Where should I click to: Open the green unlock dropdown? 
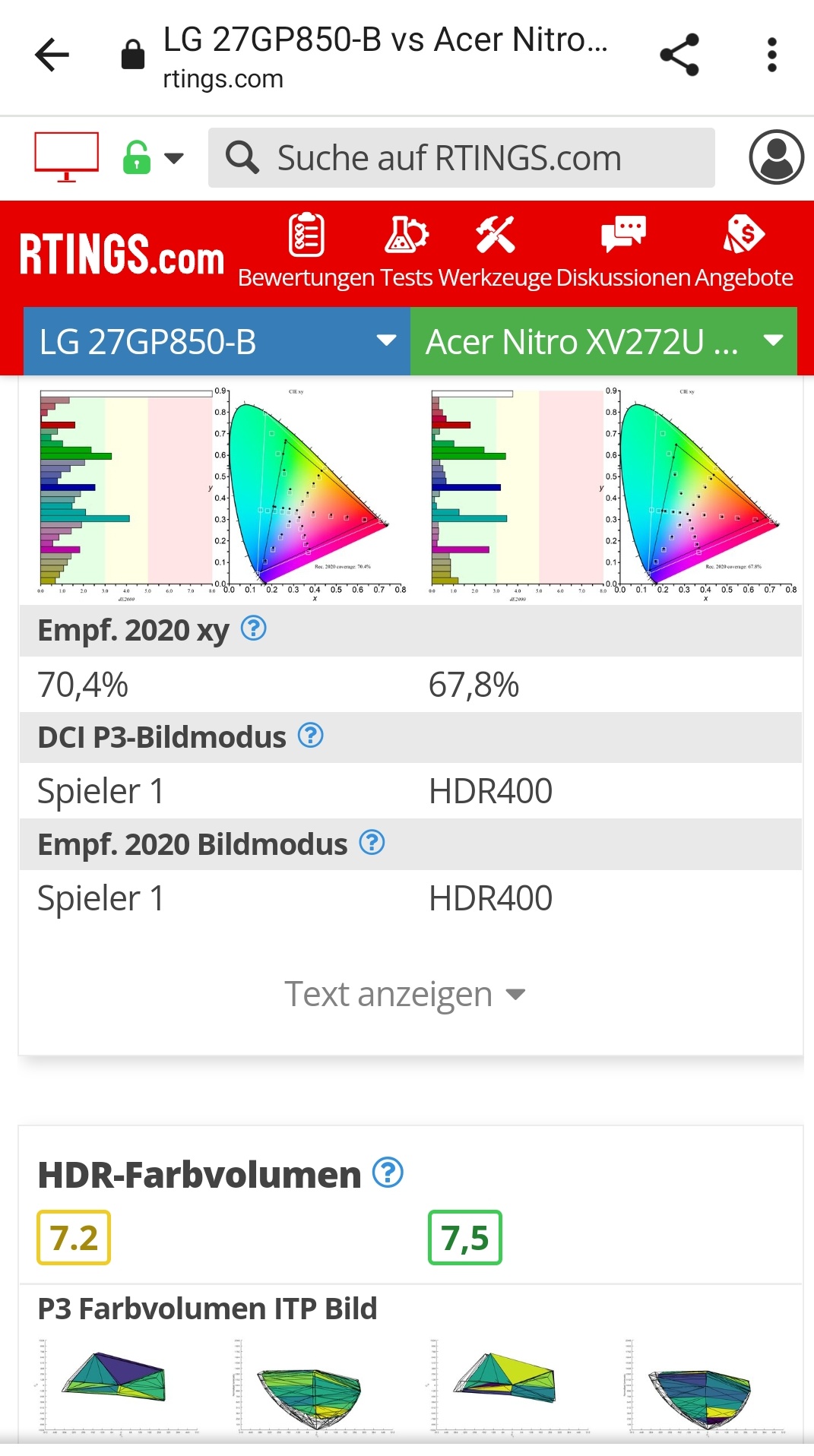click(153, 158)
